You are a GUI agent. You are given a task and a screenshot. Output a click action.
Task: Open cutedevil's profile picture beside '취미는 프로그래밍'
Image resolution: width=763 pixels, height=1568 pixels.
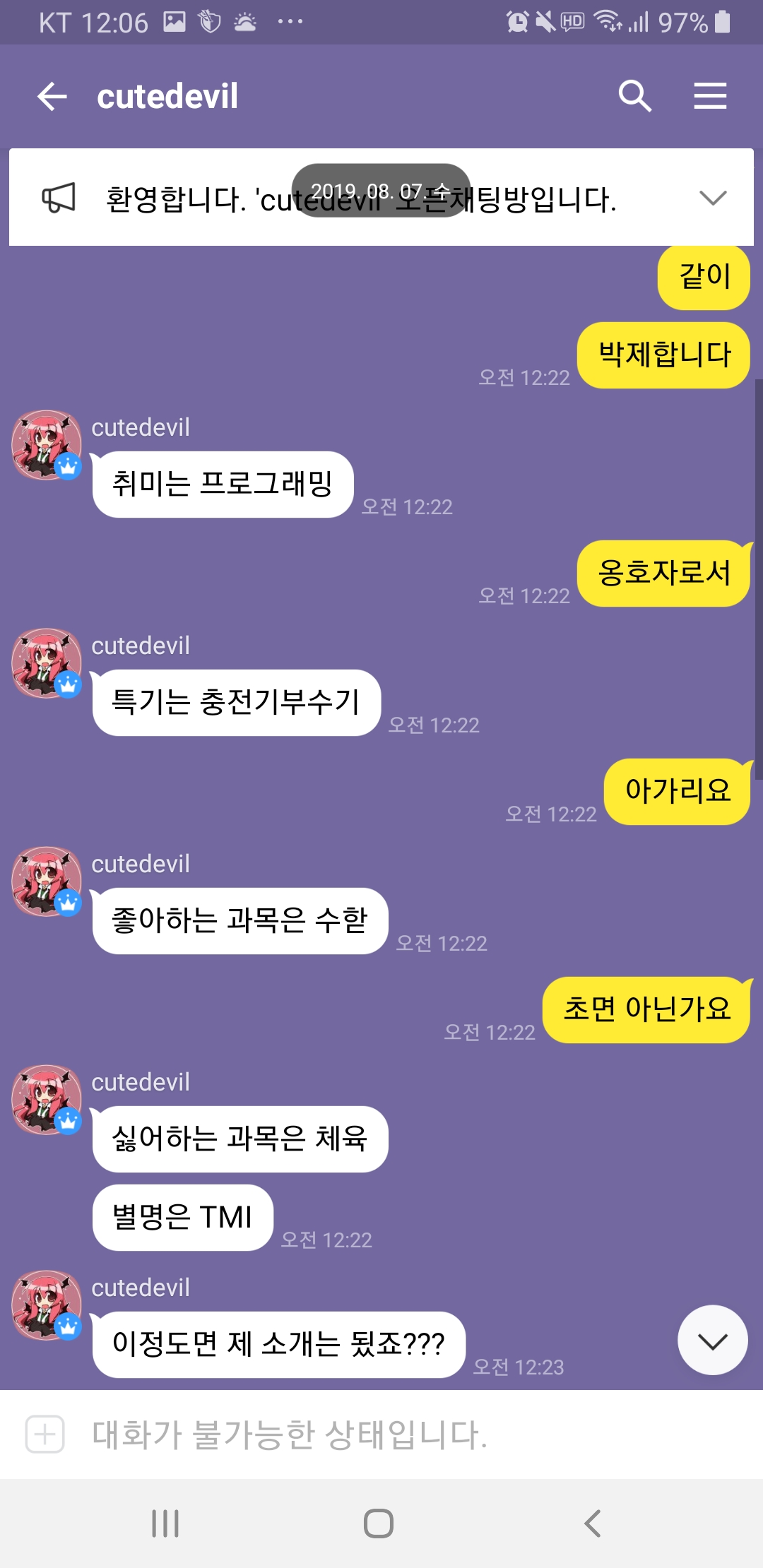(x=47, y=445)
